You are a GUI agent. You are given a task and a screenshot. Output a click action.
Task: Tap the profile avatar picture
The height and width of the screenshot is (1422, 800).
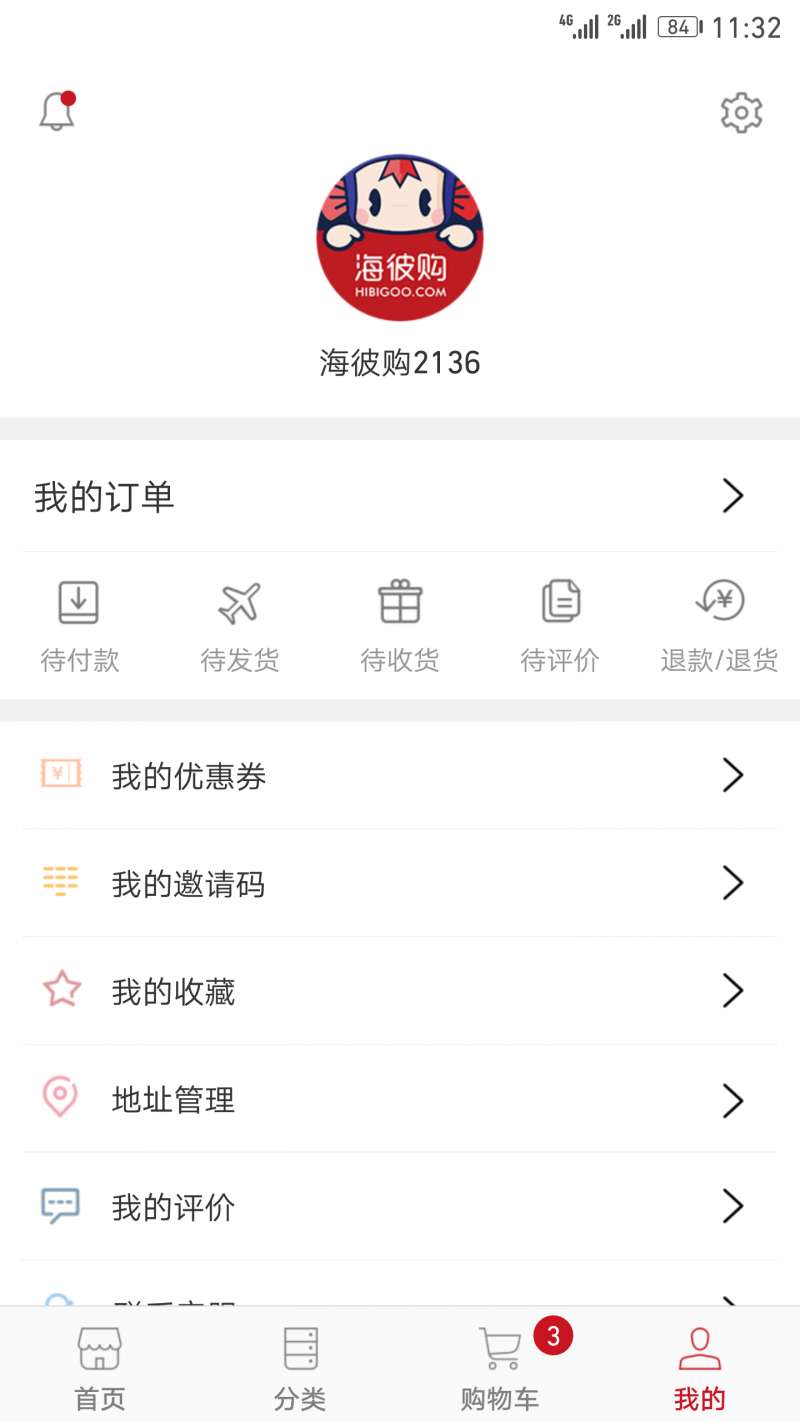[400, 237]
